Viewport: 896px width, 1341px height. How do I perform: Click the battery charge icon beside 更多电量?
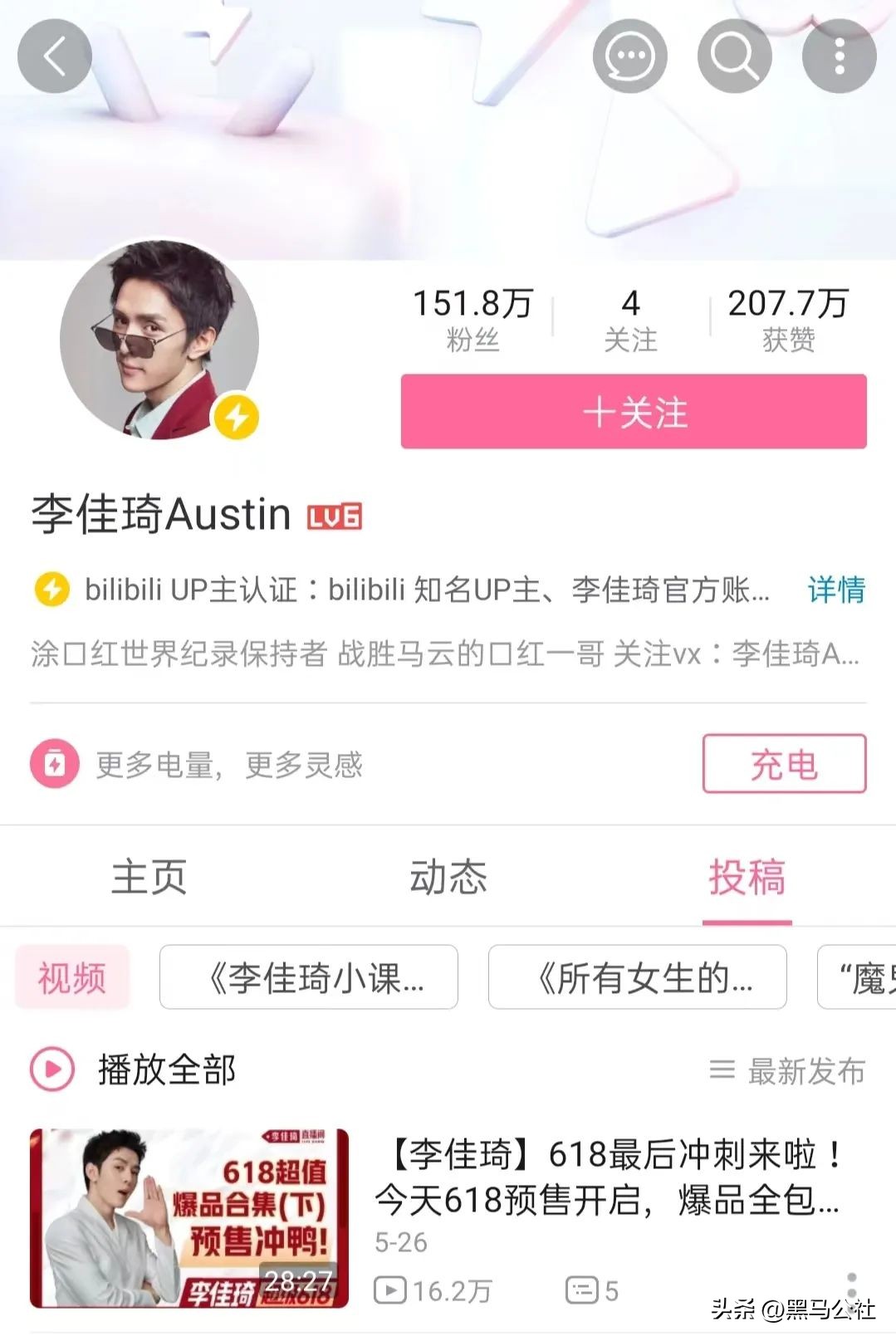tap(53, 766)
